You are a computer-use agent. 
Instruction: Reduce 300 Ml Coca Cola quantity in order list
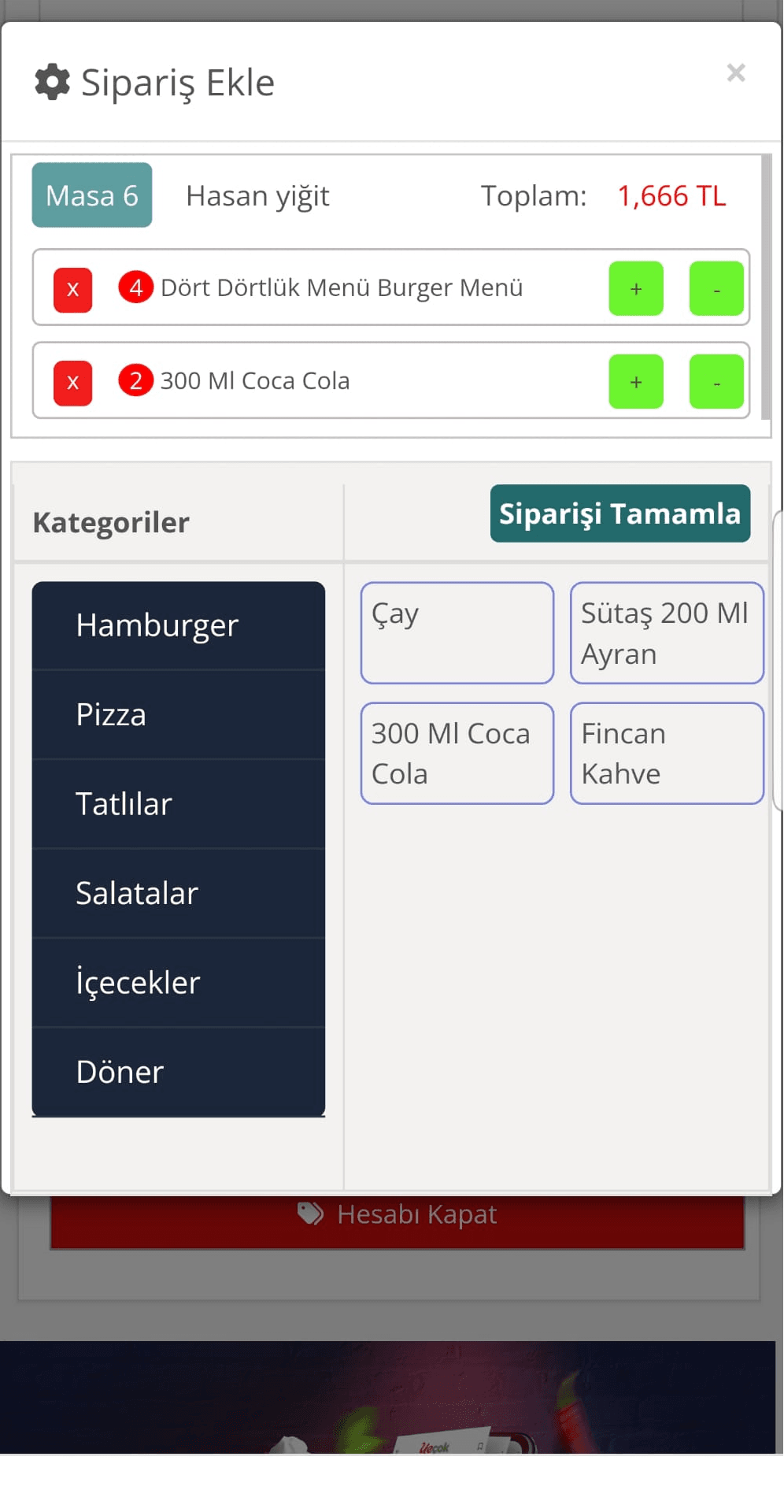716,382
